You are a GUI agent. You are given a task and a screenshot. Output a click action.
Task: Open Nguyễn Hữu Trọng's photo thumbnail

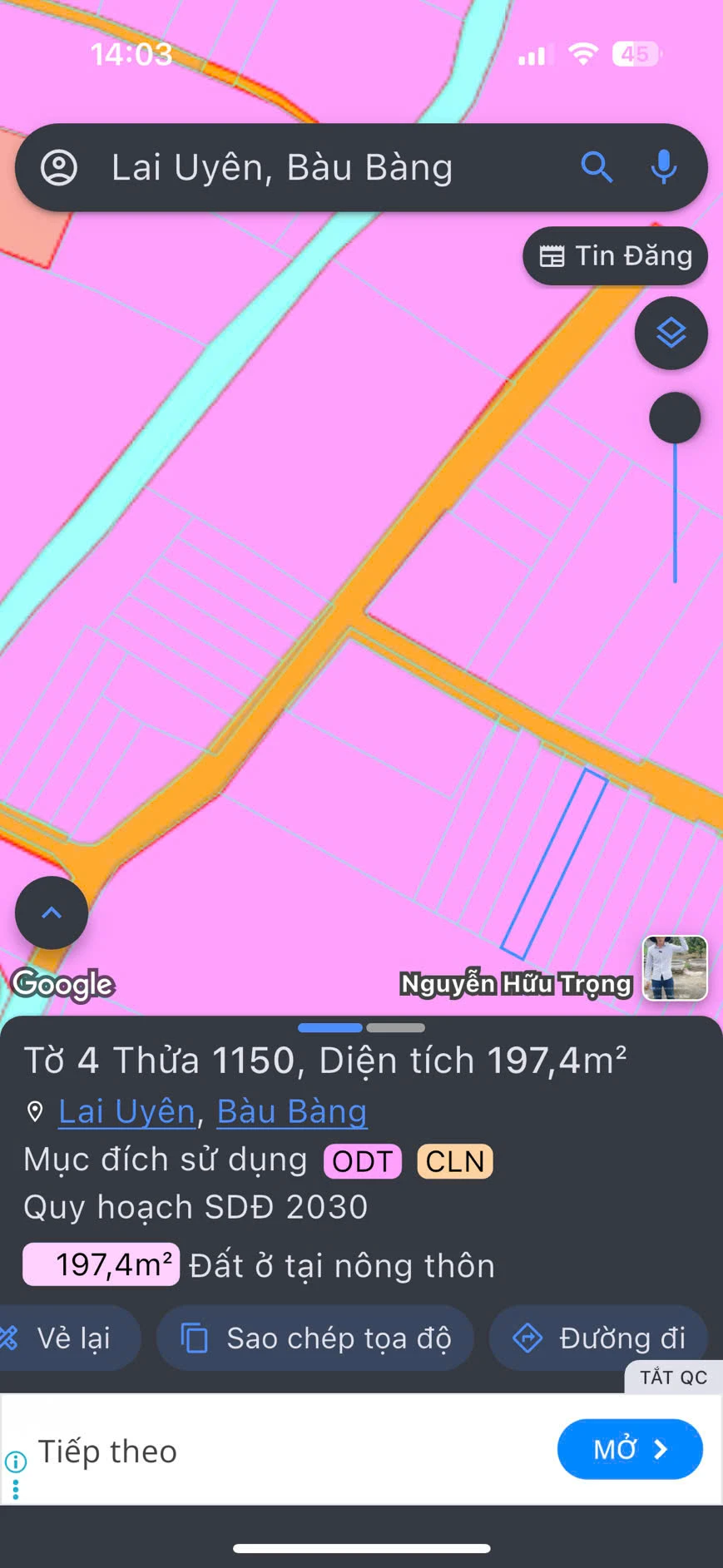pyautogui.click(x=675, y=968)
